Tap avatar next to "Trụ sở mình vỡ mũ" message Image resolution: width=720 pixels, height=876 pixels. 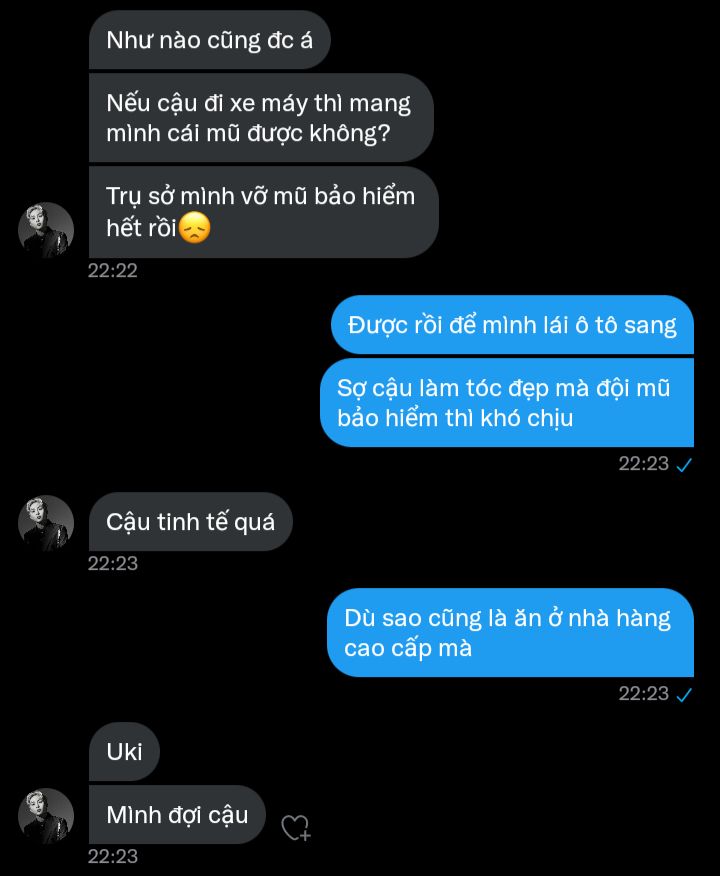46,230
